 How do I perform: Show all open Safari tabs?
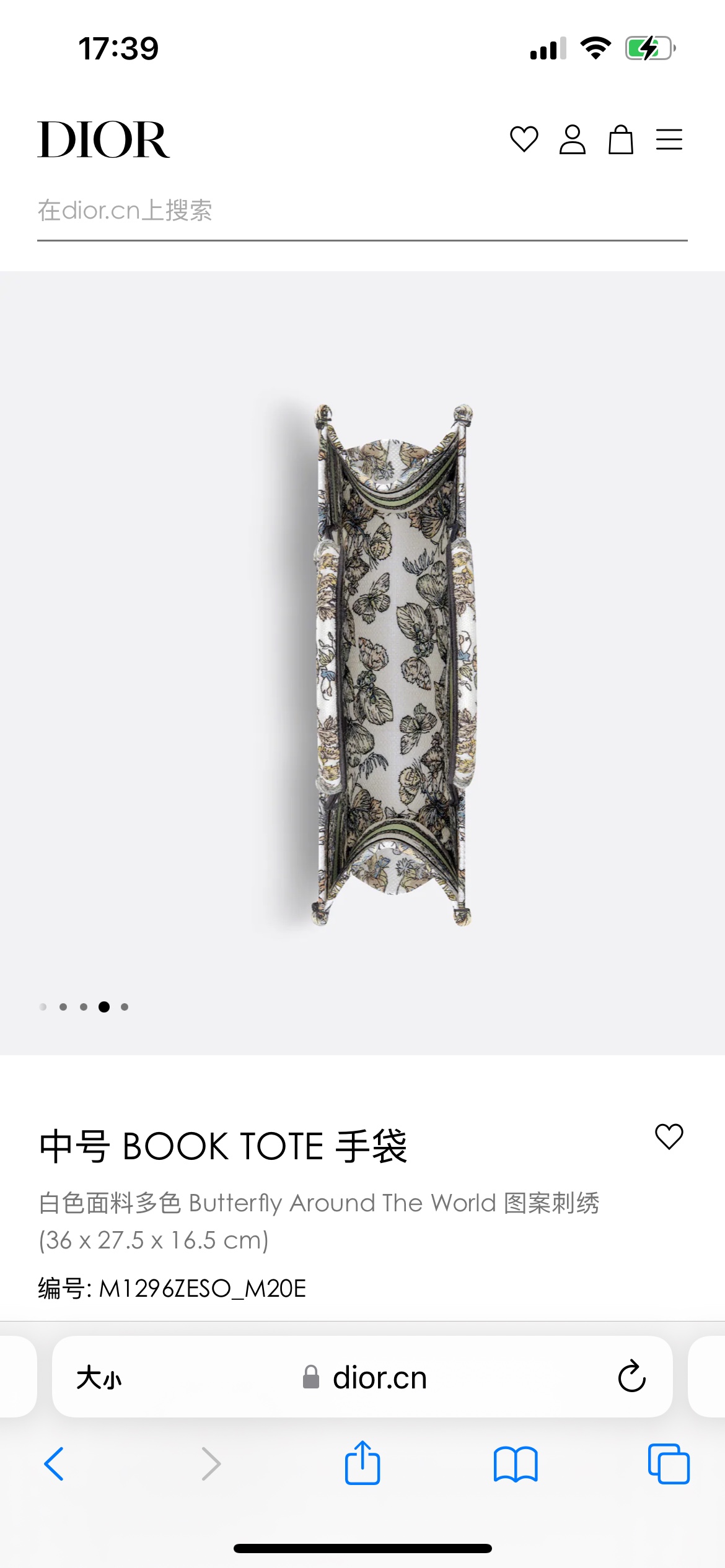[668, 1464]
